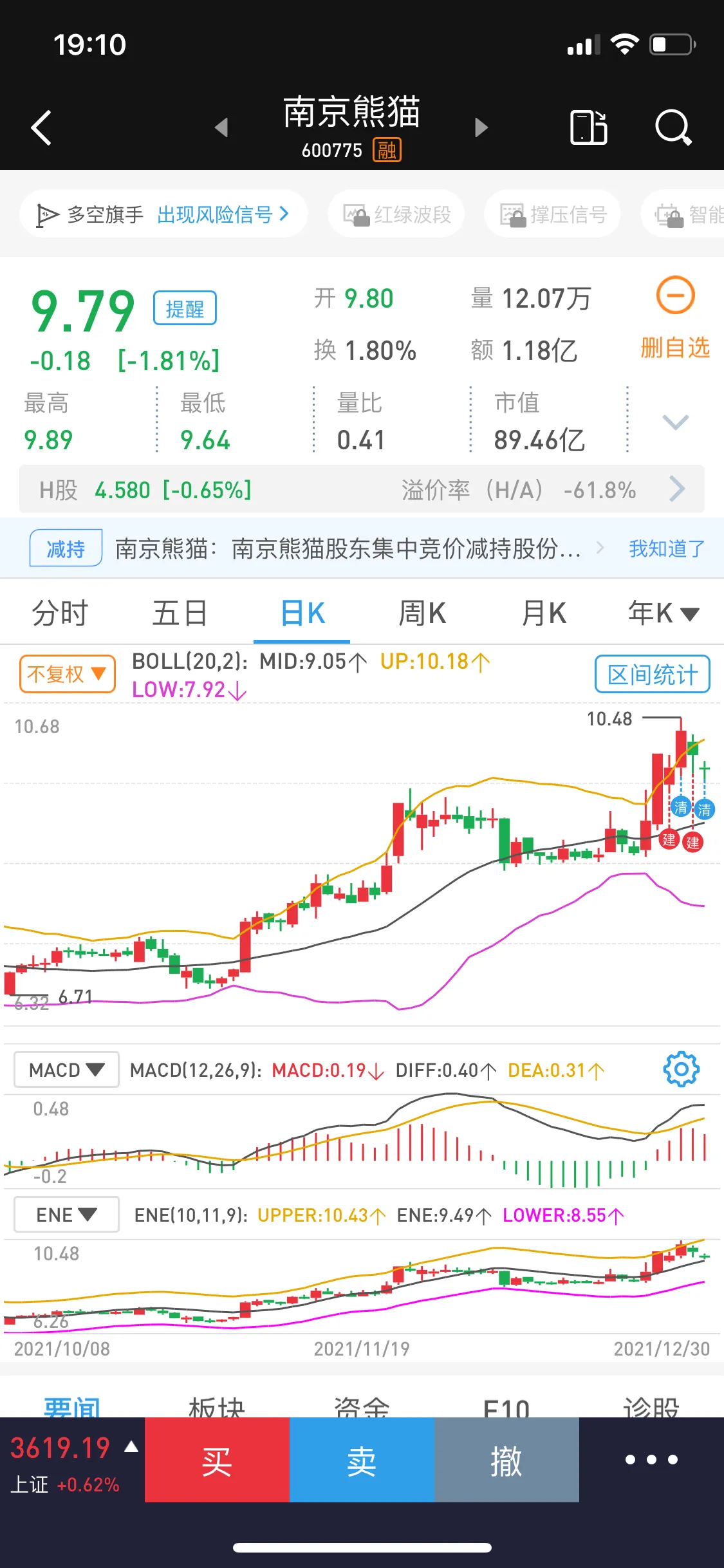This screenshot has height=1568, width=724.
Task: Switch to the next stock arrow
Action: coord(481,127)
